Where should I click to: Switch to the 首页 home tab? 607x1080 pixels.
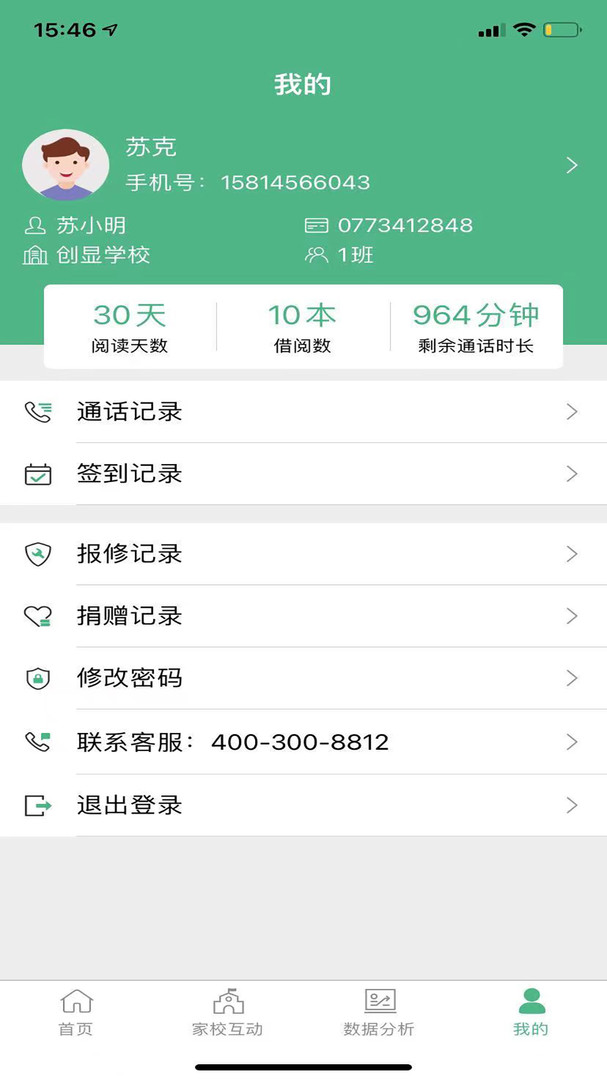point(76,1012)
